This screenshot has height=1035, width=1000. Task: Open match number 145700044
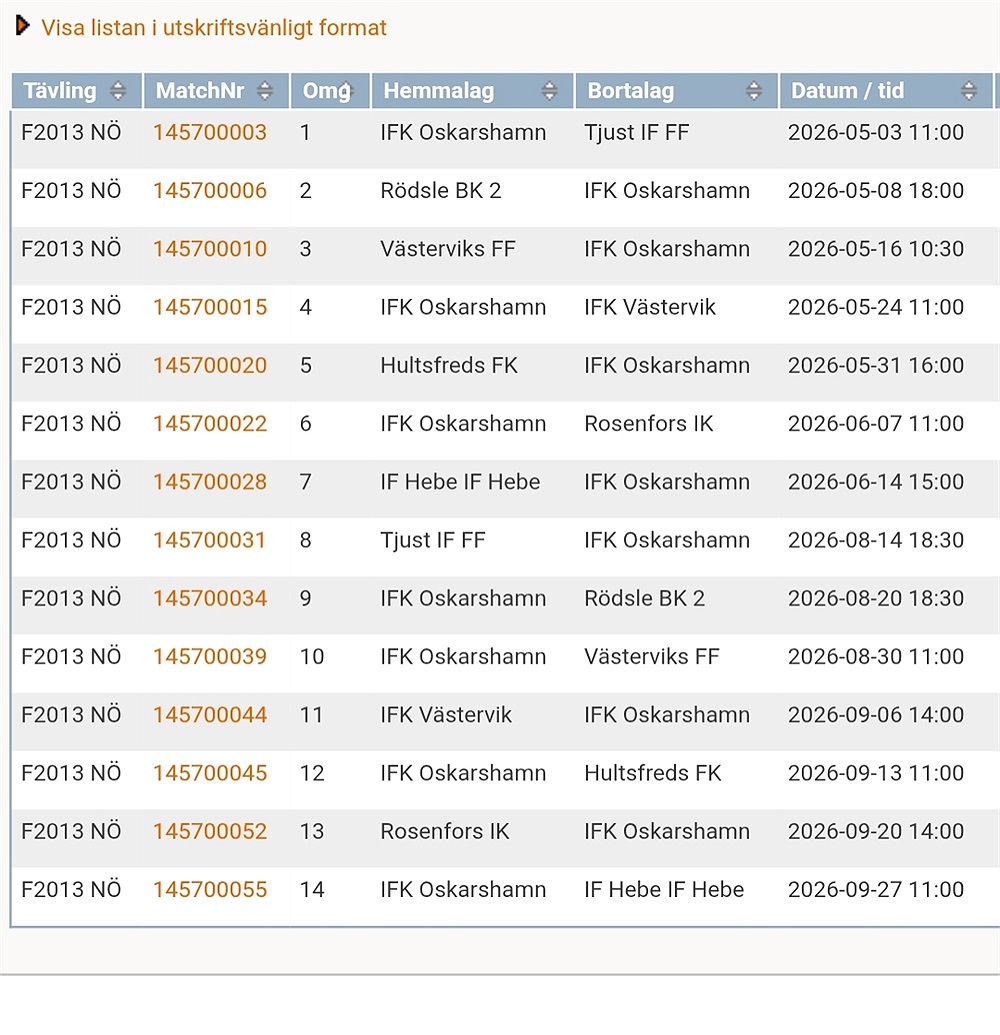point(210,715)
